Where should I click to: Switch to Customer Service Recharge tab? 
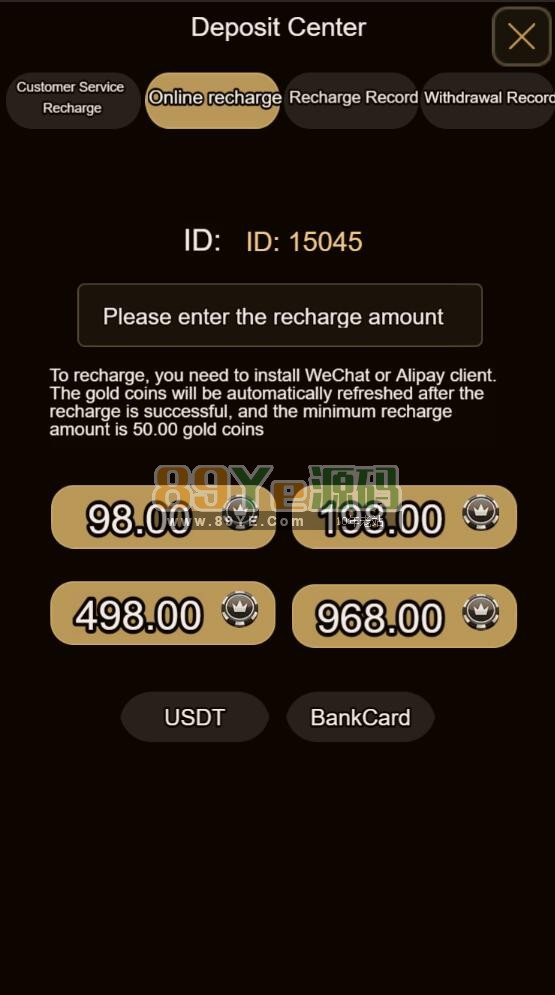click(x=73, y=100)
